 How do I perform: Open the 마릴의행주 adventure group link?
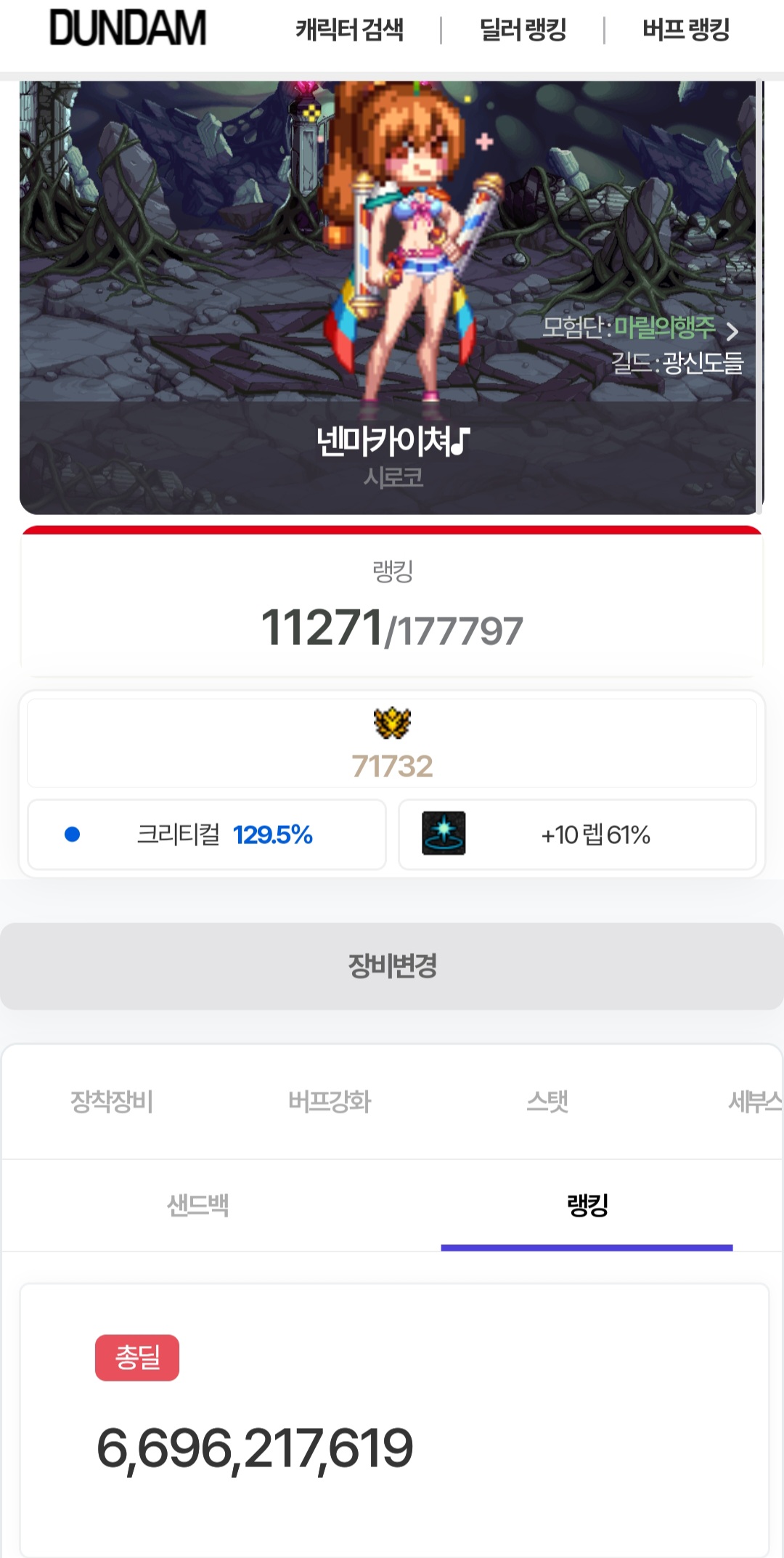click(665, 328)
